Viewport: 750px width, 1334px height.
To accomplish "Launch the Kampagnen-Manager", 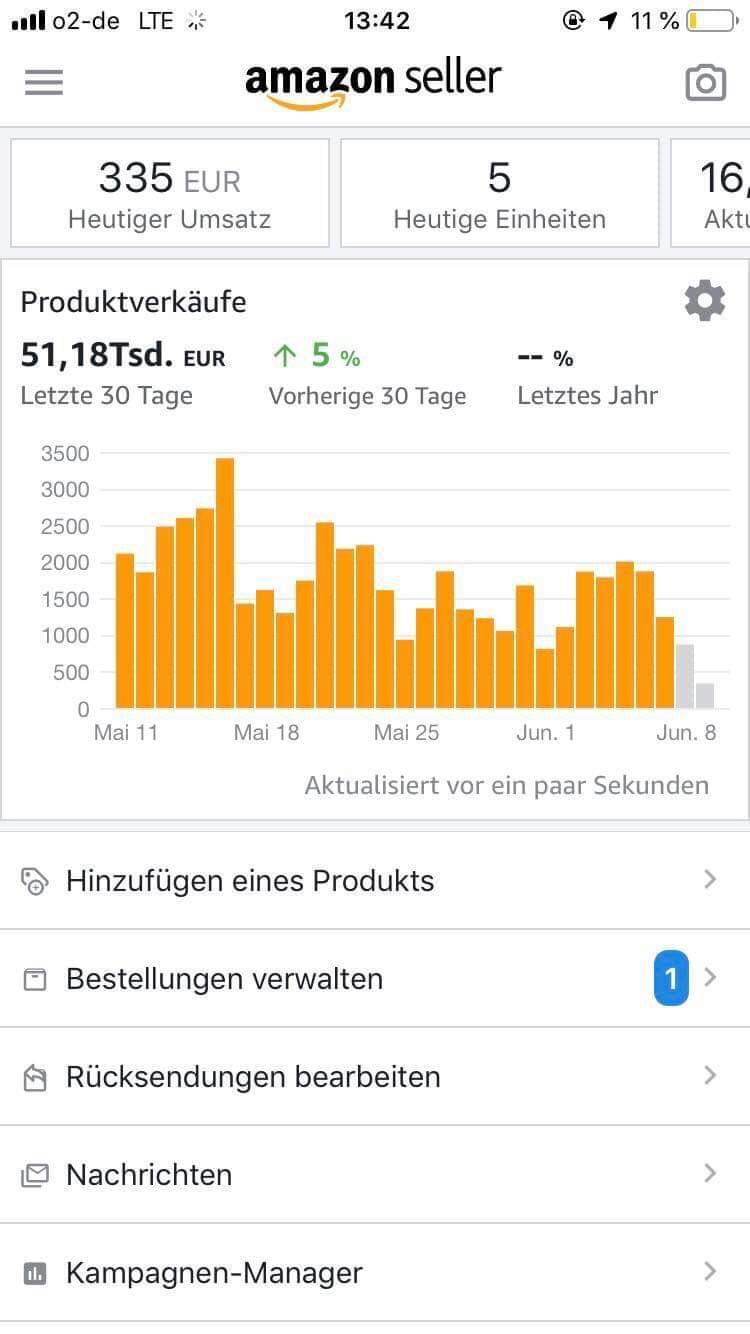I will [374, 1272].
